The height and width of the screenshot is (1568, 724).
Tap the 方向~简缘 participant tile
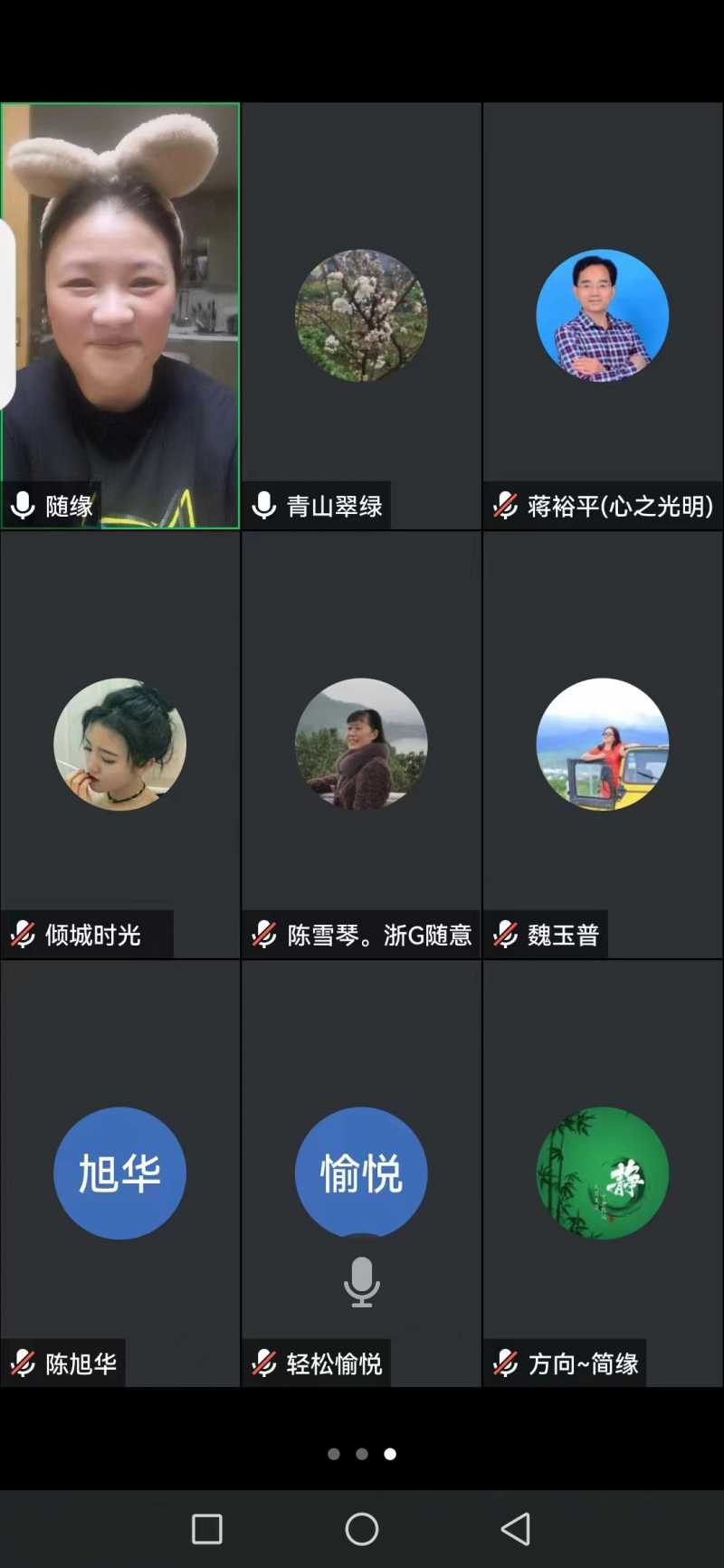pos(603,1173)
